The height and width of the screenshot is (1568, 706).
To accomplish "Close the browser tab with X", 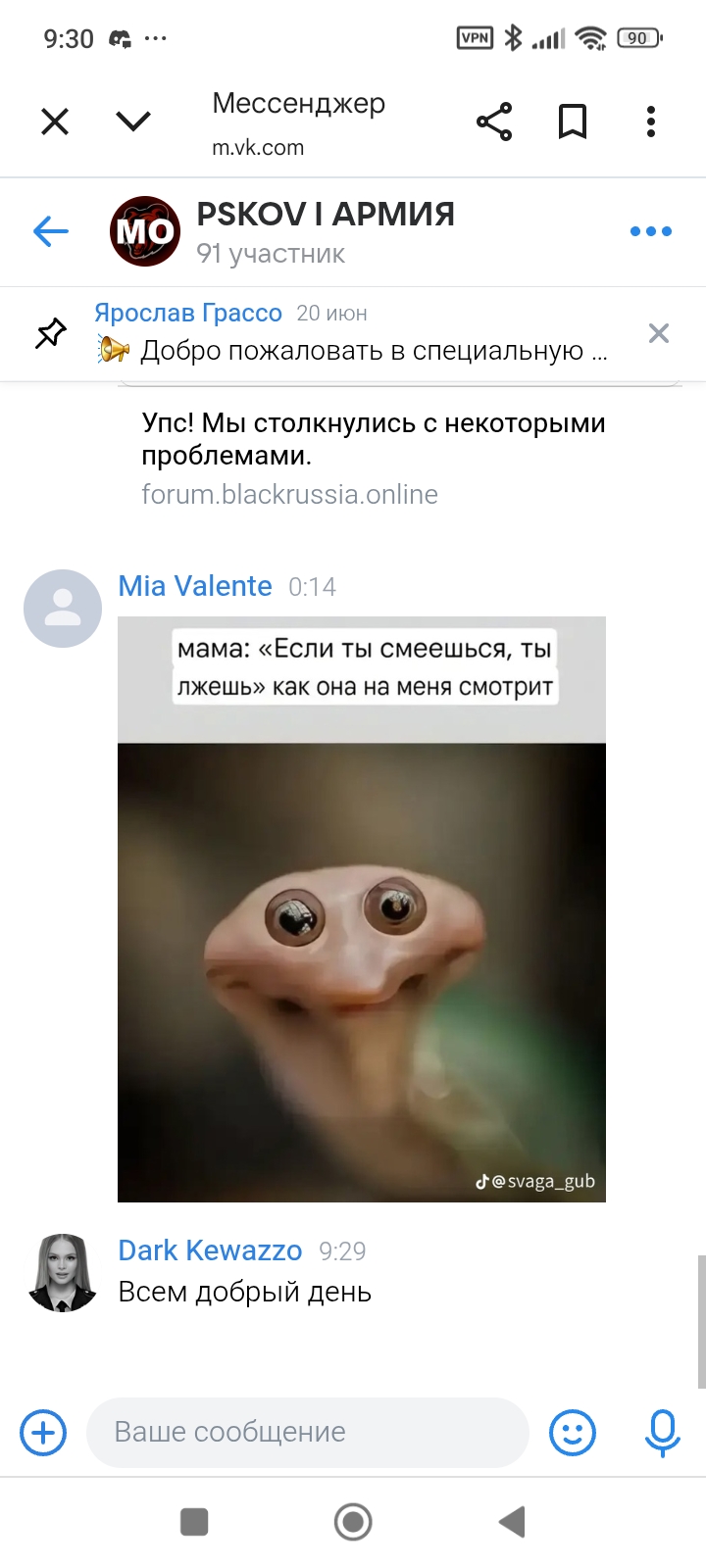I will click(x=55, y=122).
